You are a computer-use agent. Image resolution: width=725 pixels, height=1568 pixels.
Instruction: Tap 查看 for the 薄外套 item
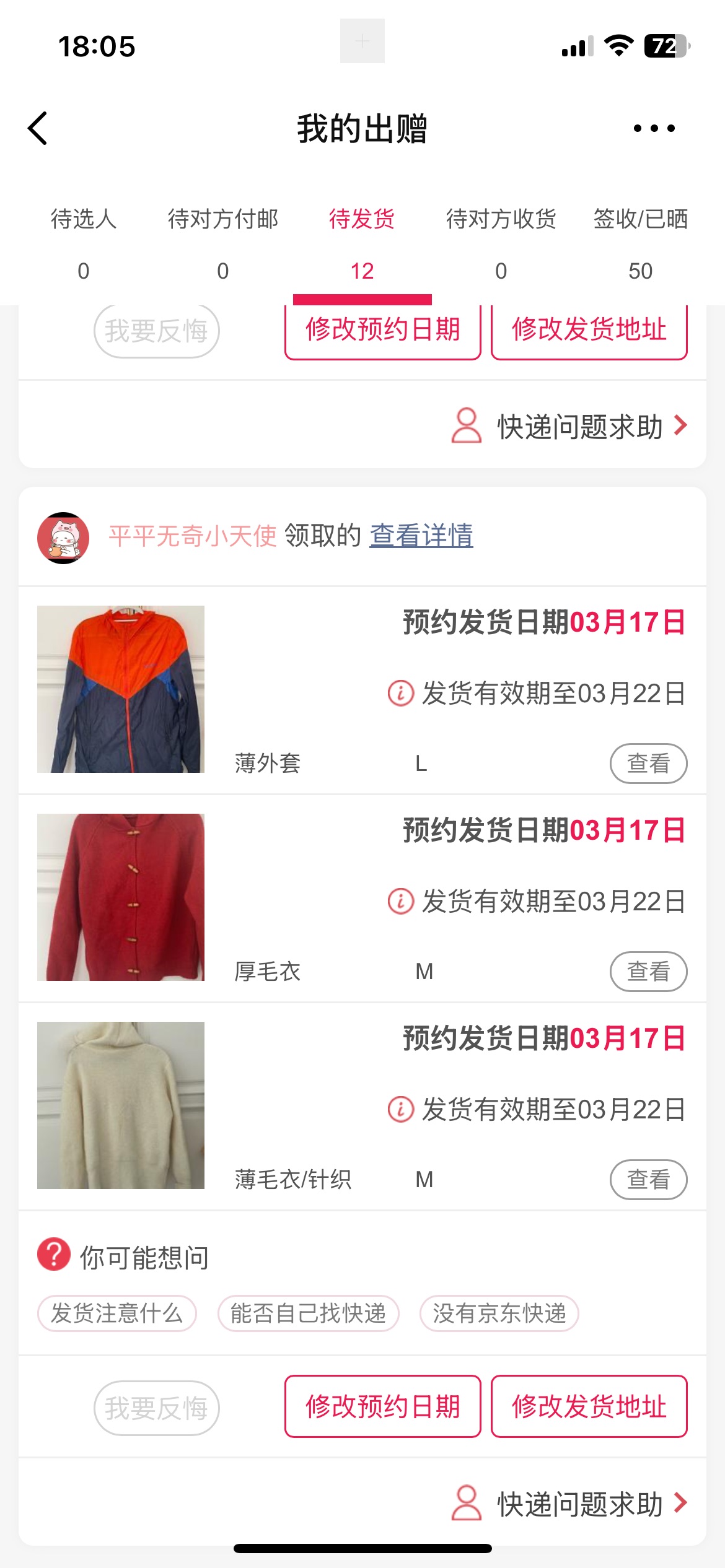(x=648, y=764)
